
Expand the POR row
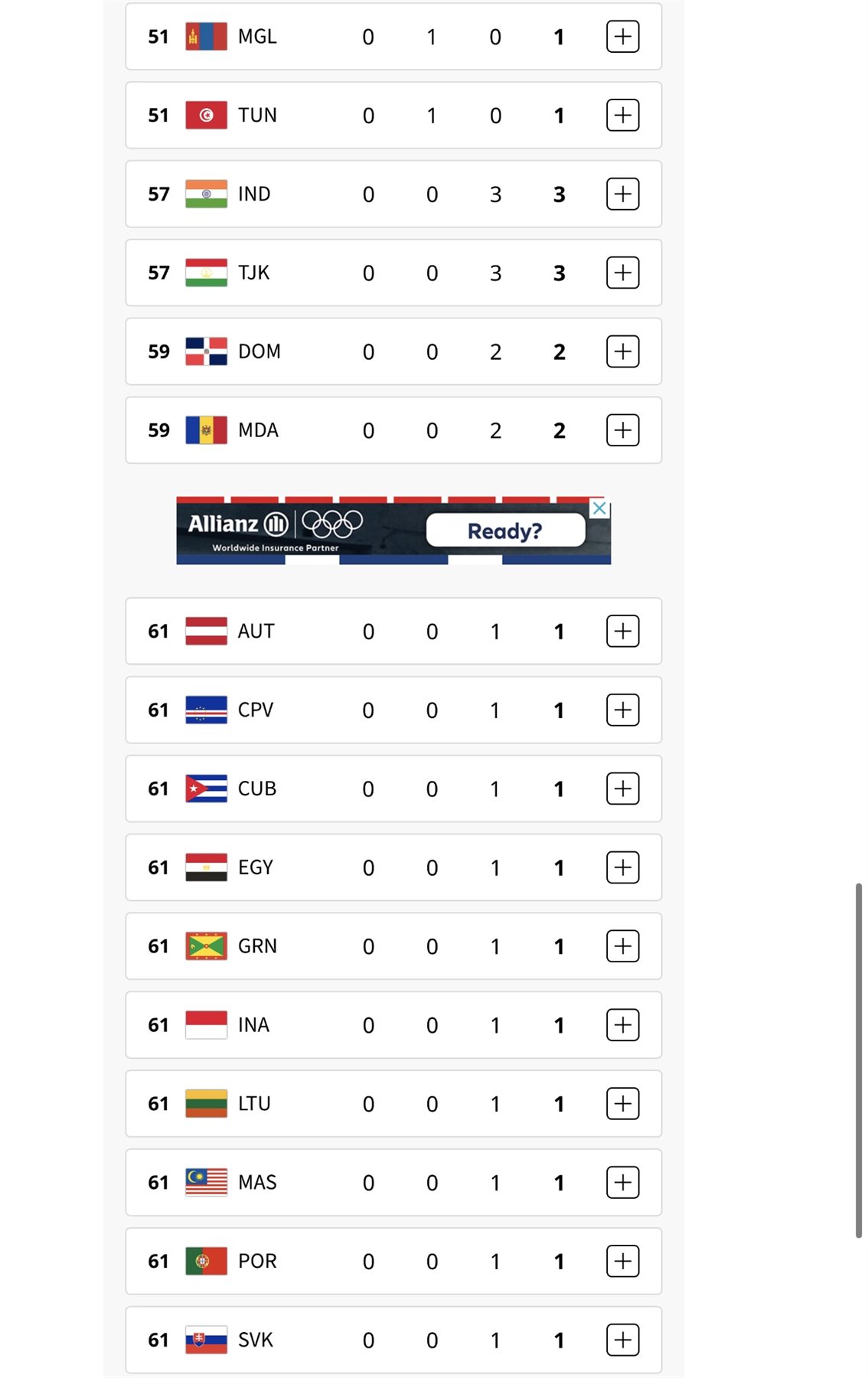(x=622, y=1262)
